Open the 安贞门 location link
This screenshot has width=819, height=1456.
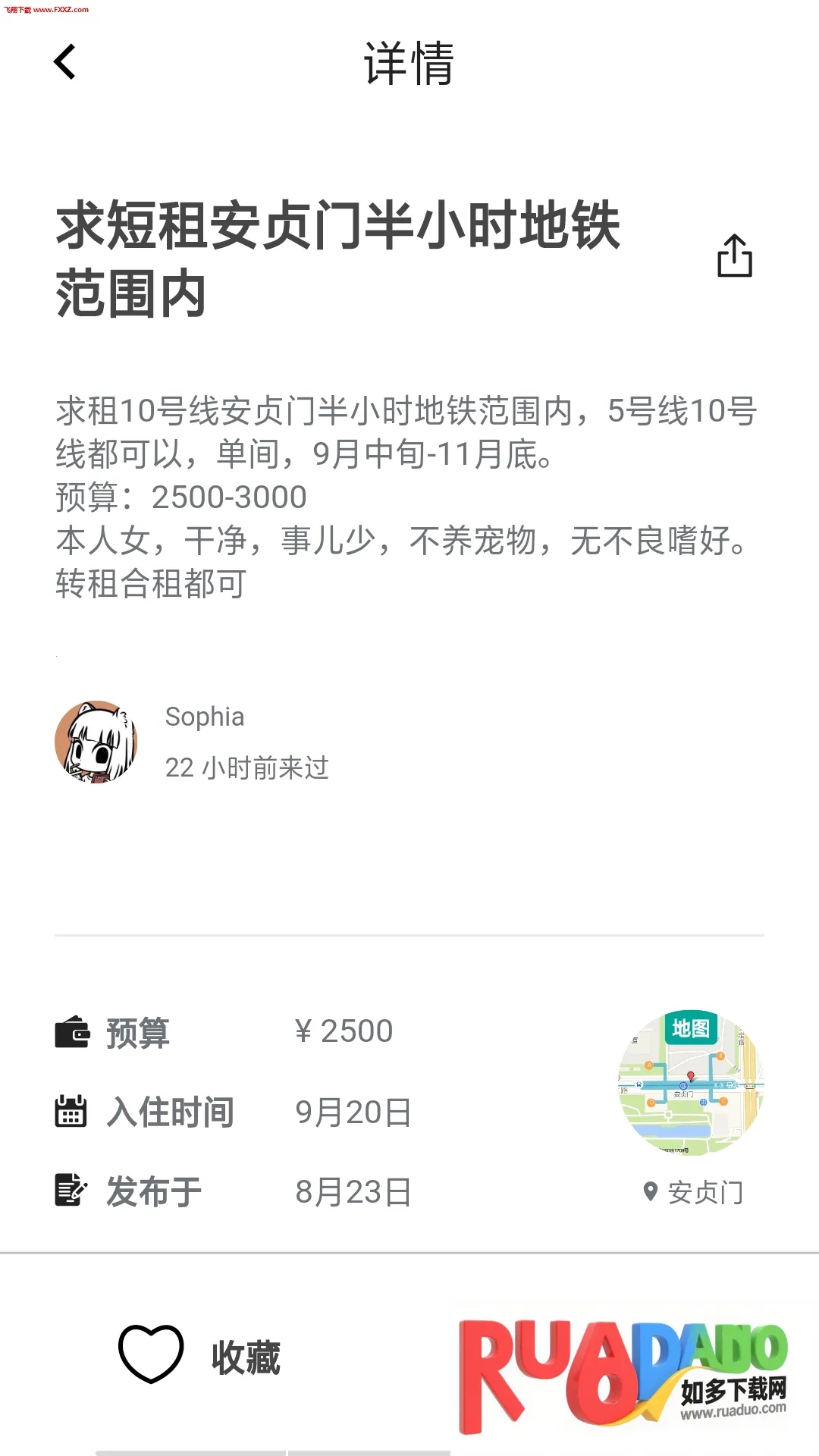[694, 1192]
